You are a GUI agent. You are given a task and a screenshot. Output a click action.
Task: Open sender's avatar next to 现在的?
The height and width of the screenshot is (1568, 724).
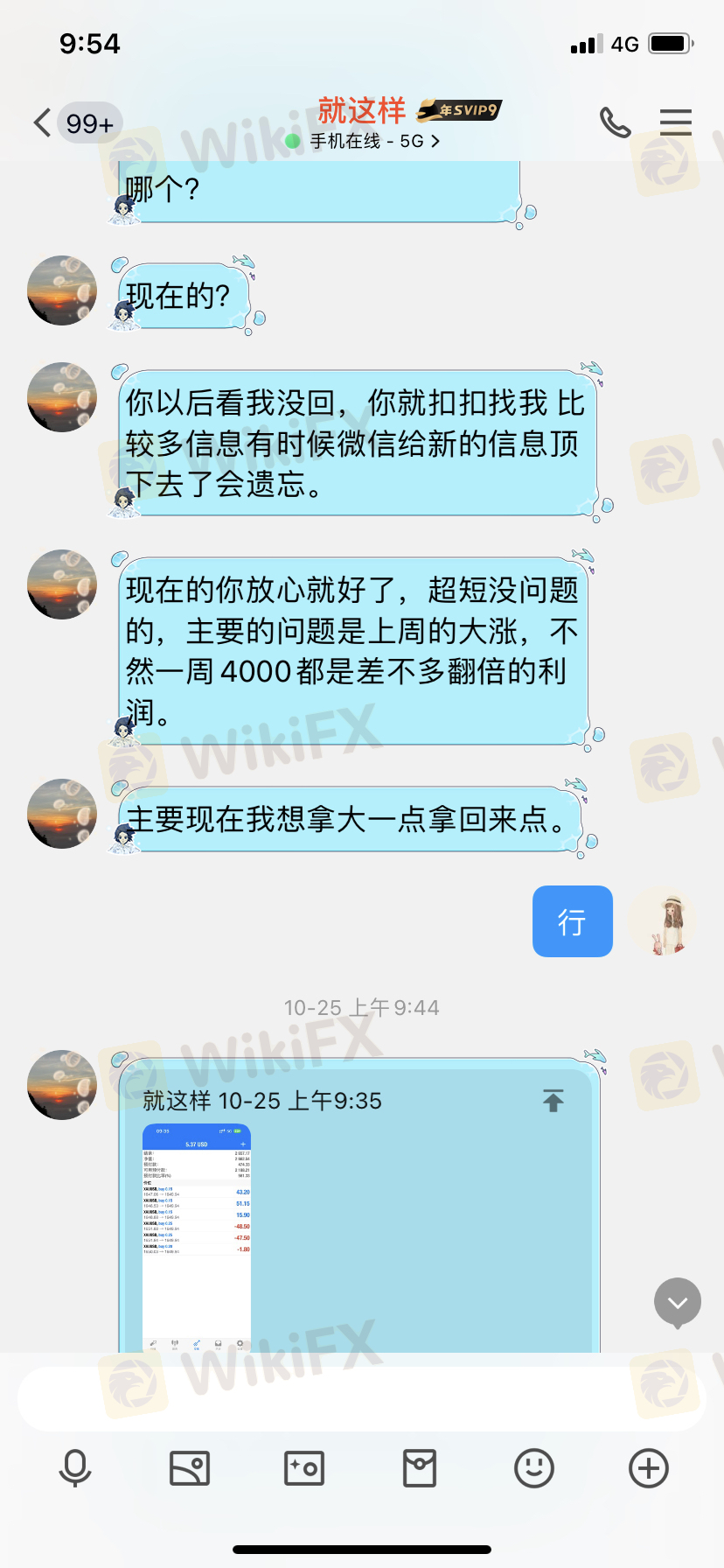click(x=62, y=290)
